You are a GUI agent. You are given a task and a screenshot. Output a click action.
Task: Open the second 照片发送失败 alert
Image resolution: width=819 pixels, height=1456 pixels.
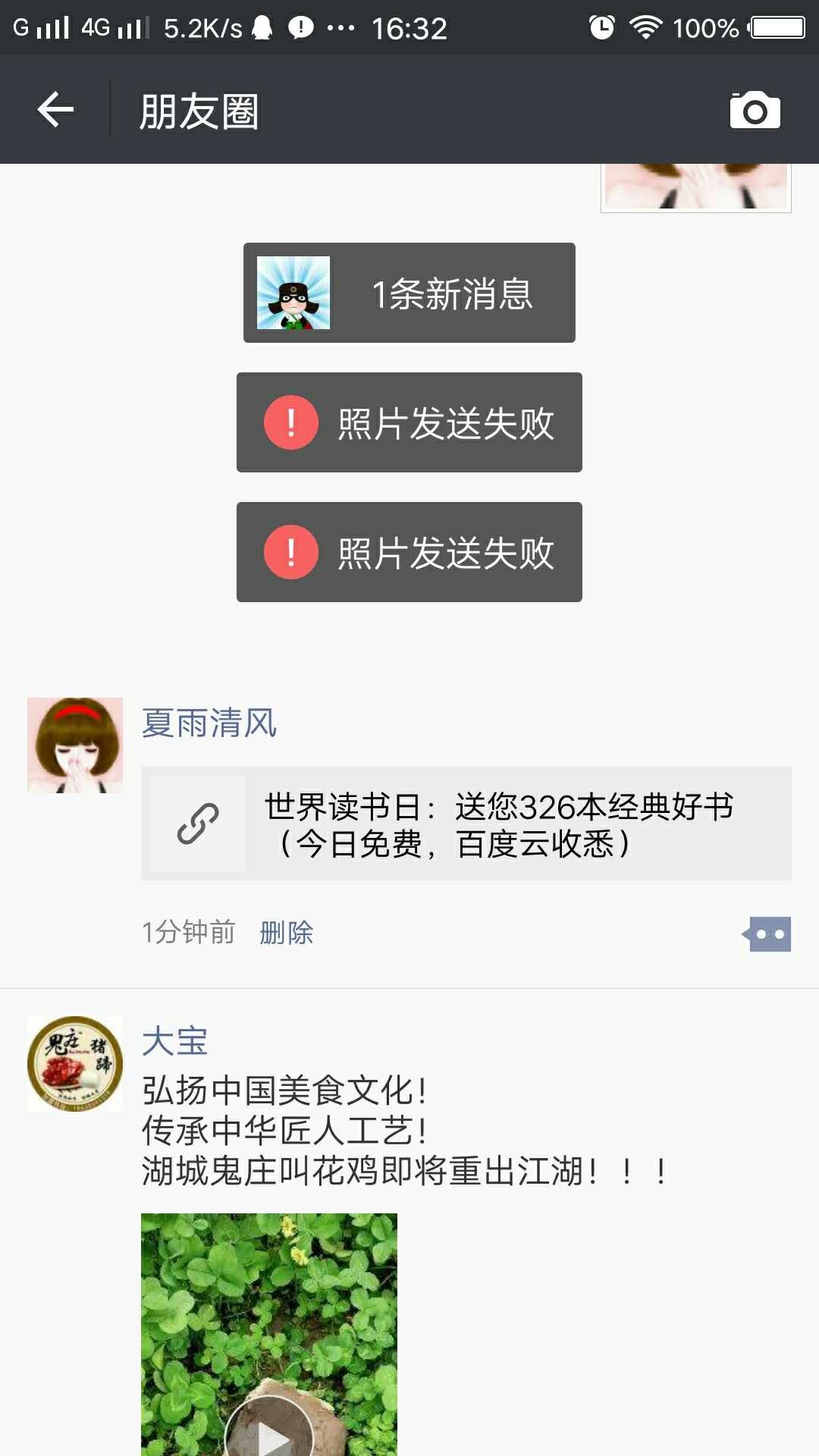point(409,552)
